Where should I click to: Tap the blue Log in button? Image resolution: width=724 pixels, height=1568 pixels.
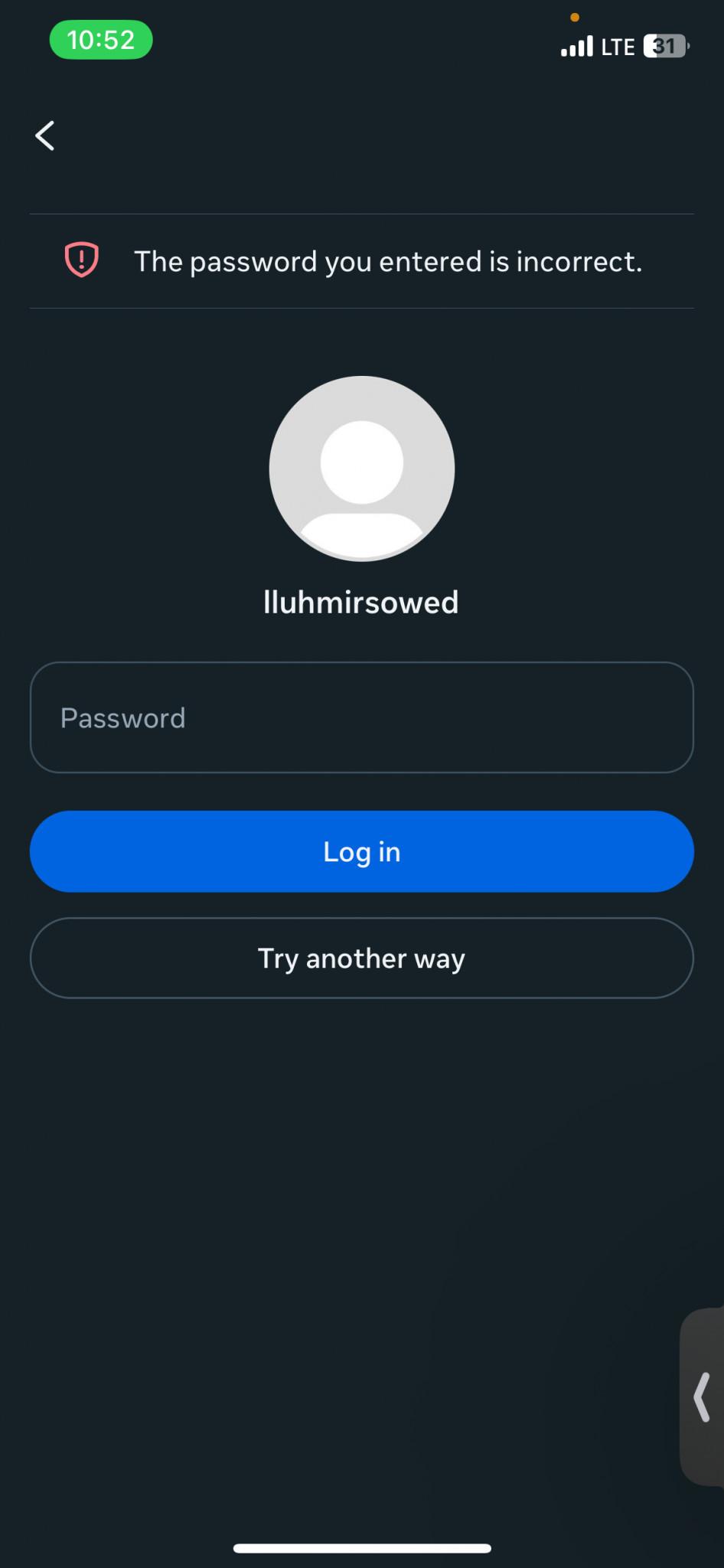click(362, 851)
